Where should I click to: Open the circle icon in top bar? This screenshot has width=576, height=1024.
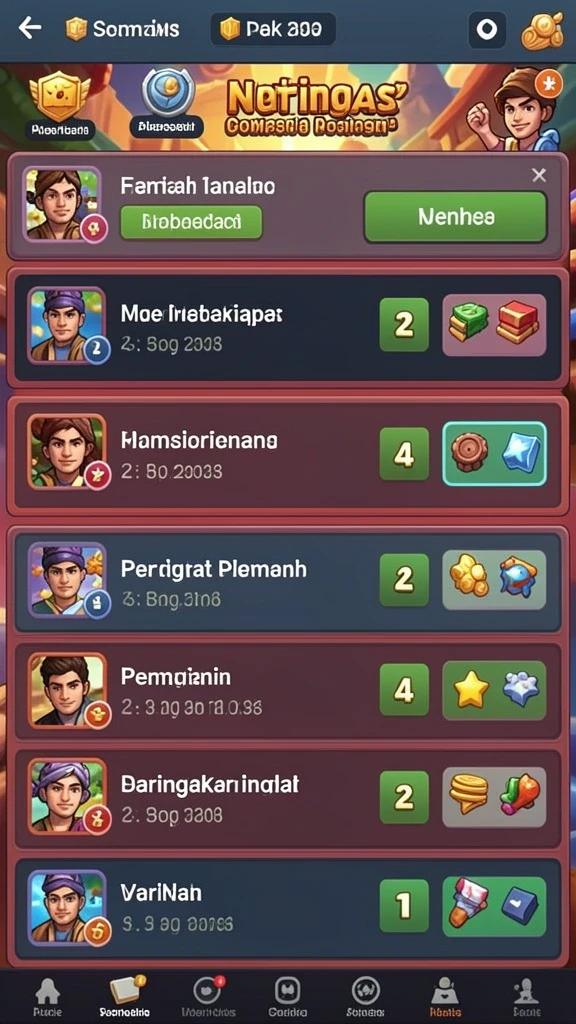(487, 29)
